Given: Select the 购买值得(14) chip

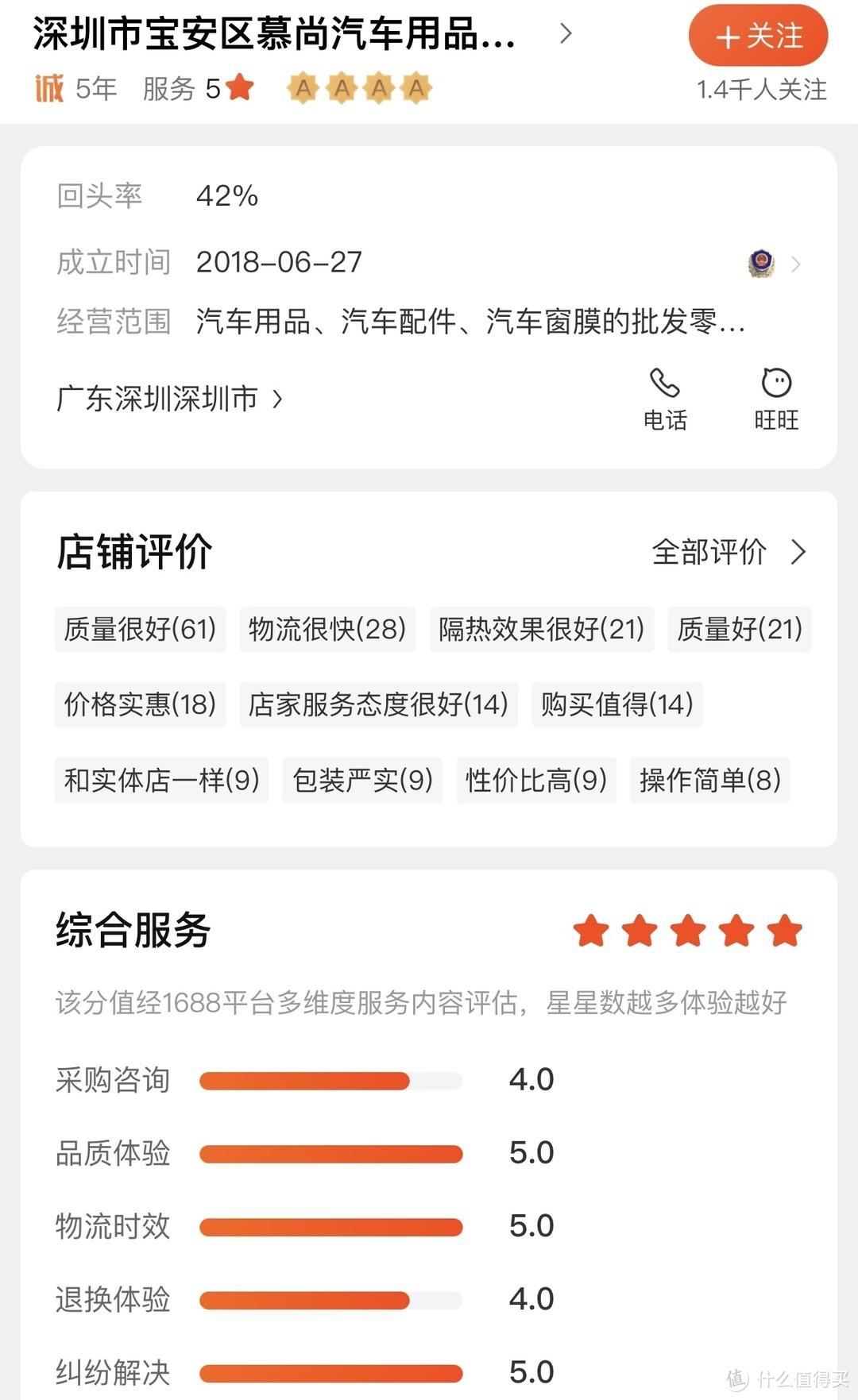Looking at the screenshot, I should (616, 704).
